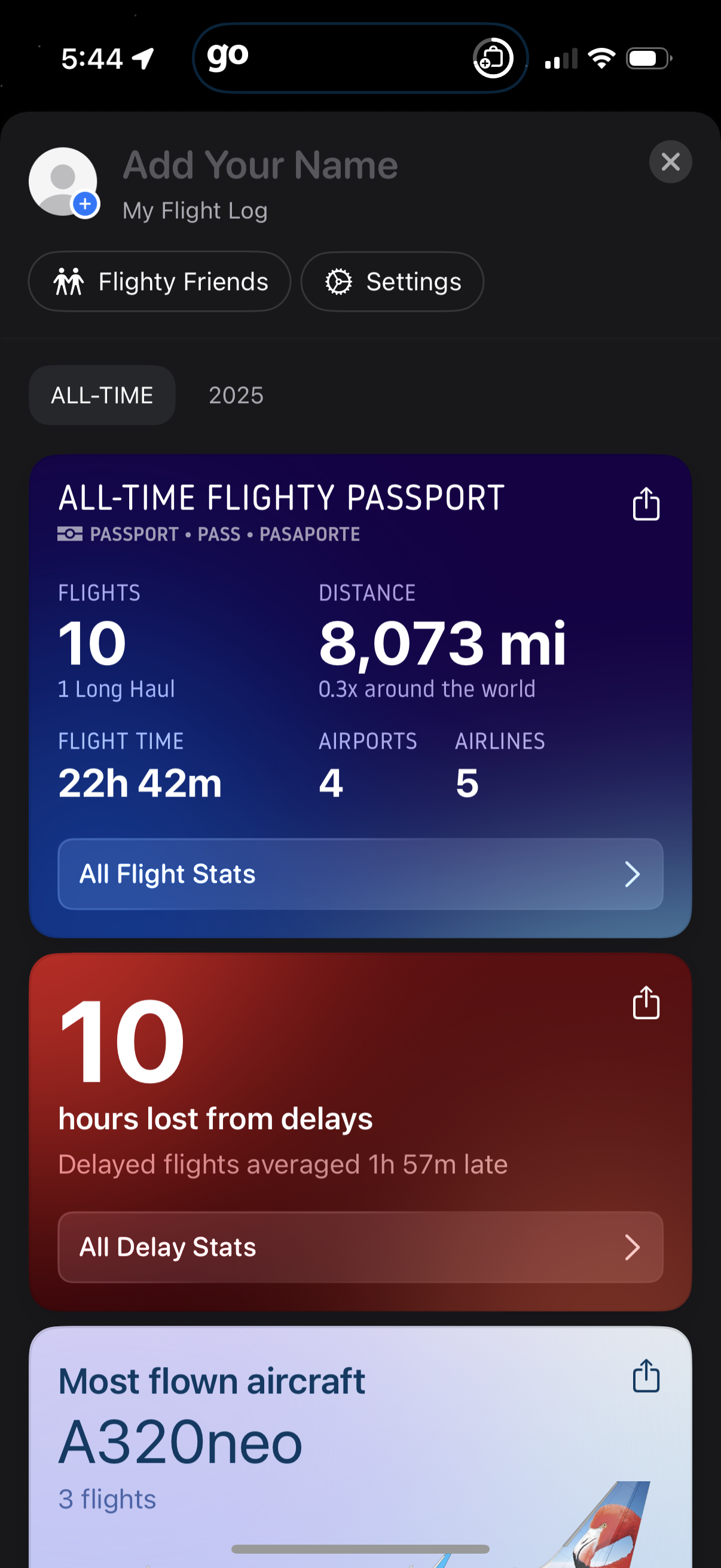Screen dimensions: 721x1568
Task: Tap the share icon on the Flighty Passport card
Action: (646, 504)
